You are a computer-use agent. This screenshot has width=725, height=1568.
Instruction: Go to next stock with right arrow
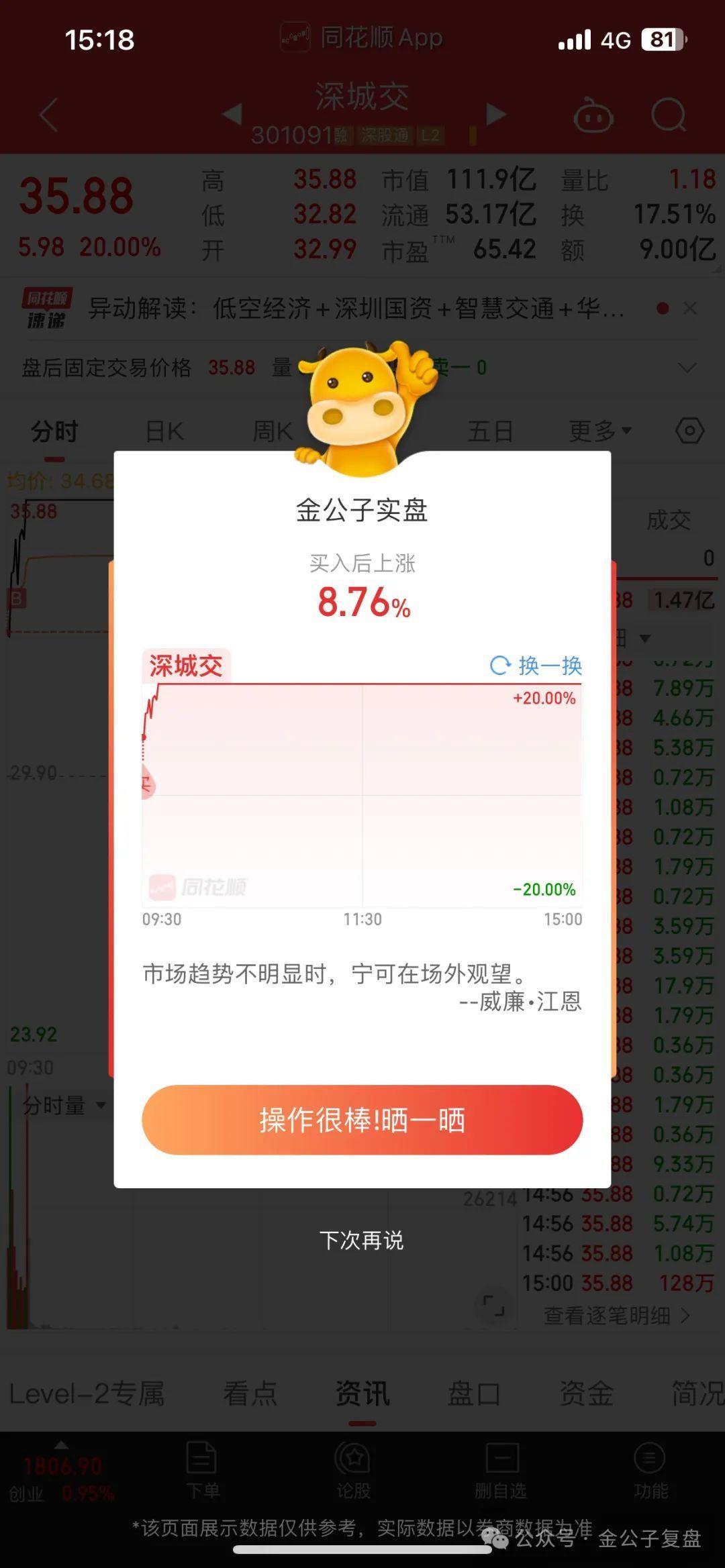(x=495, y=115)
